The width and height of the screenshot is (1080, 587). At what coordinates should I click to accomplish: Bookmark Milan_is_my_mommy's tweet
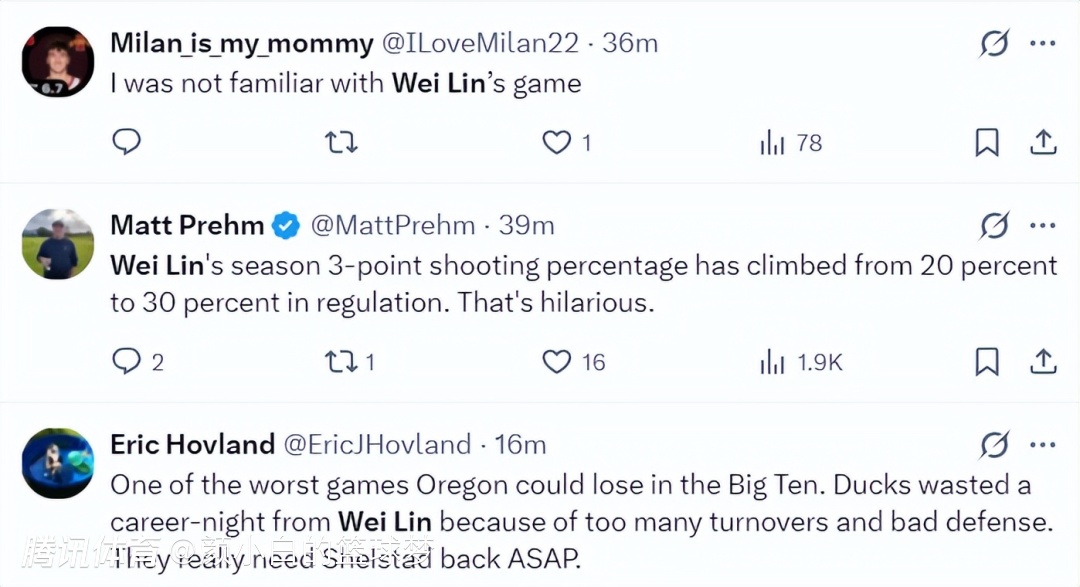(x=987, y=142)
